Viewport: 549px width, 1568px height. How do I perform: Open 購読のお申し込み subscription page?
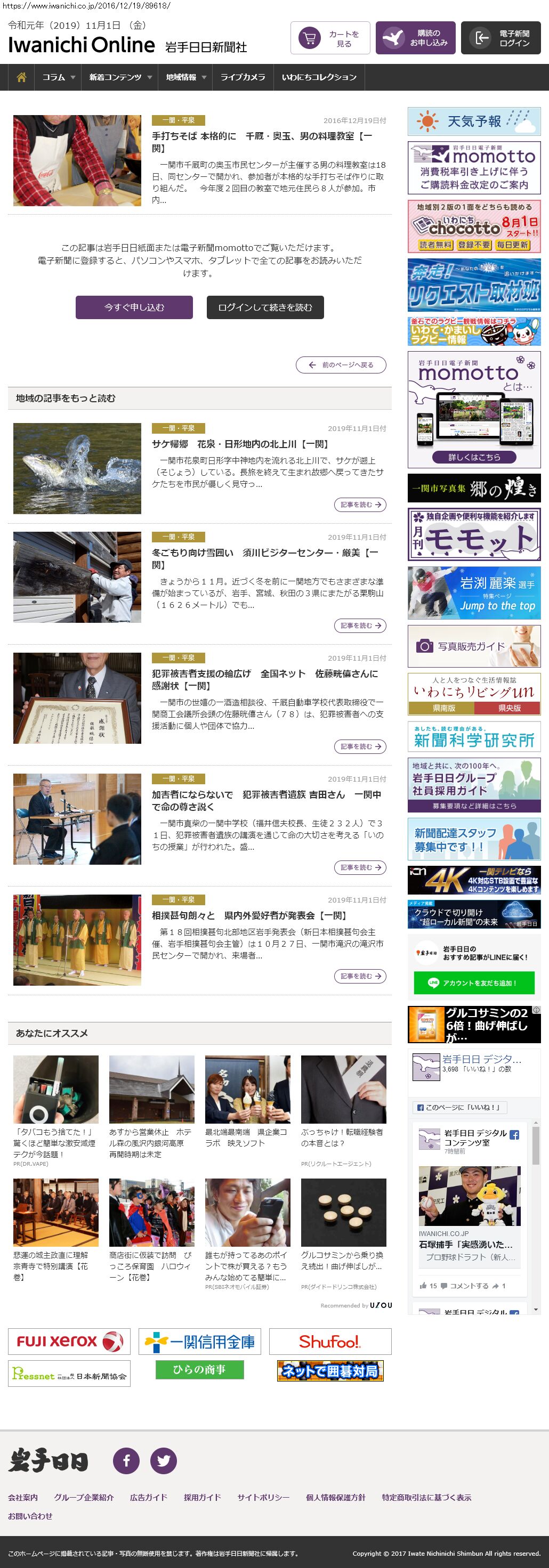point(415,38)
